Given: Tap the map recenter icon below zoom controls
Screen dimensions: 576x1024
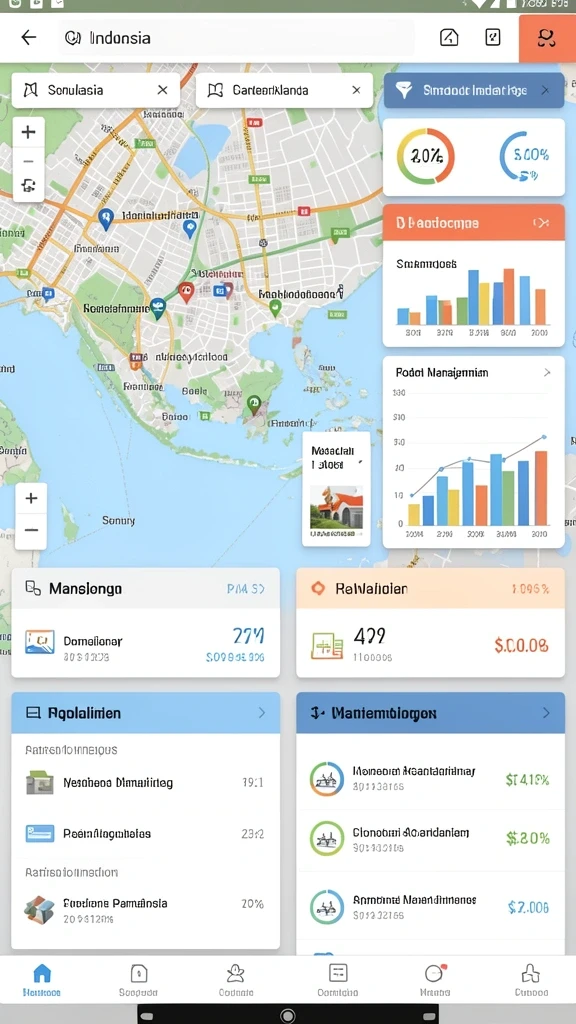Looking at the screenshot, I should pyautogui.click(x=29, y=186).
